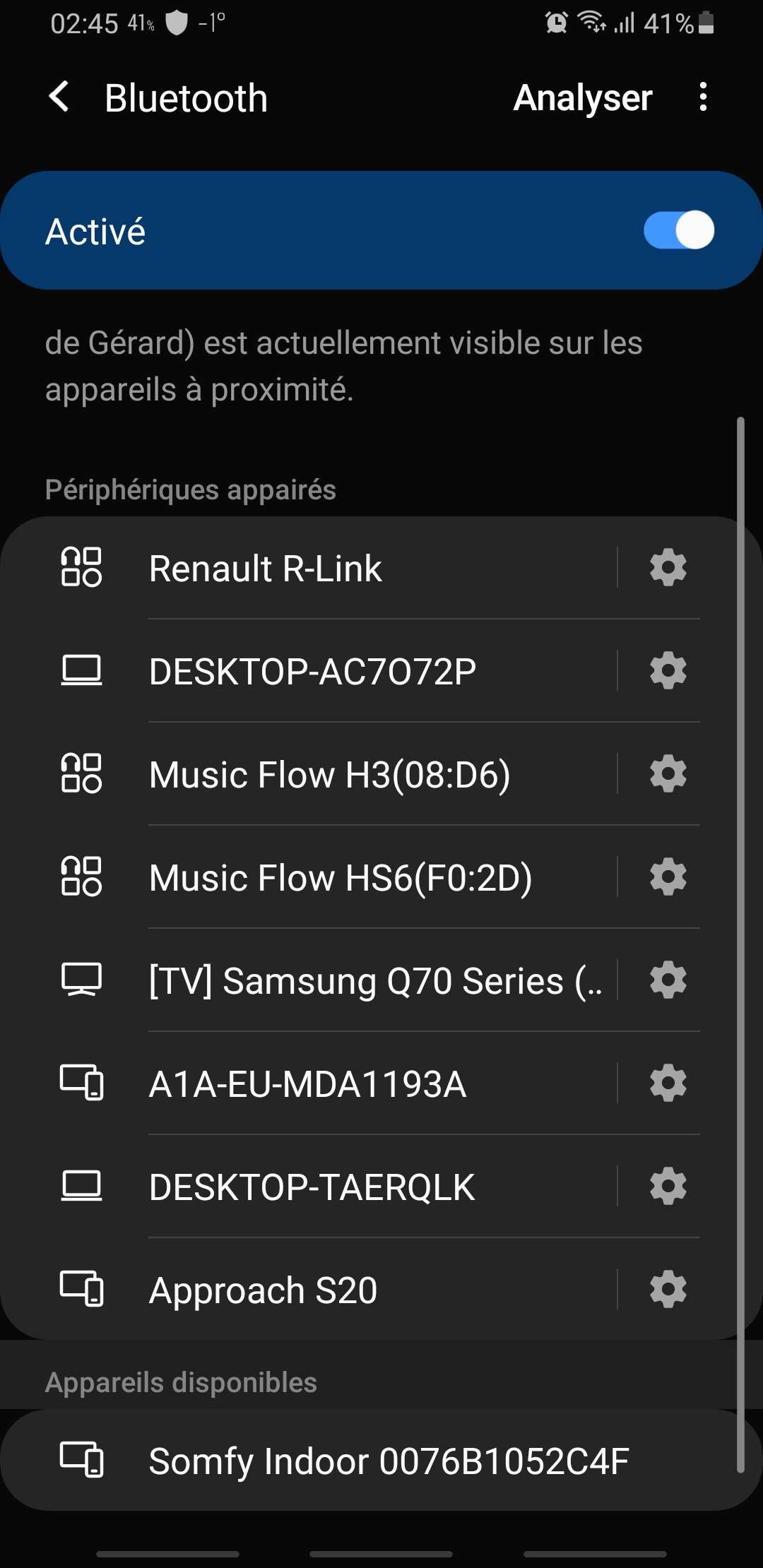Open settings gear for Music Flow H3(08:D6)
The height and width of the screenshot is (1568, 763).
click(668, 773)
